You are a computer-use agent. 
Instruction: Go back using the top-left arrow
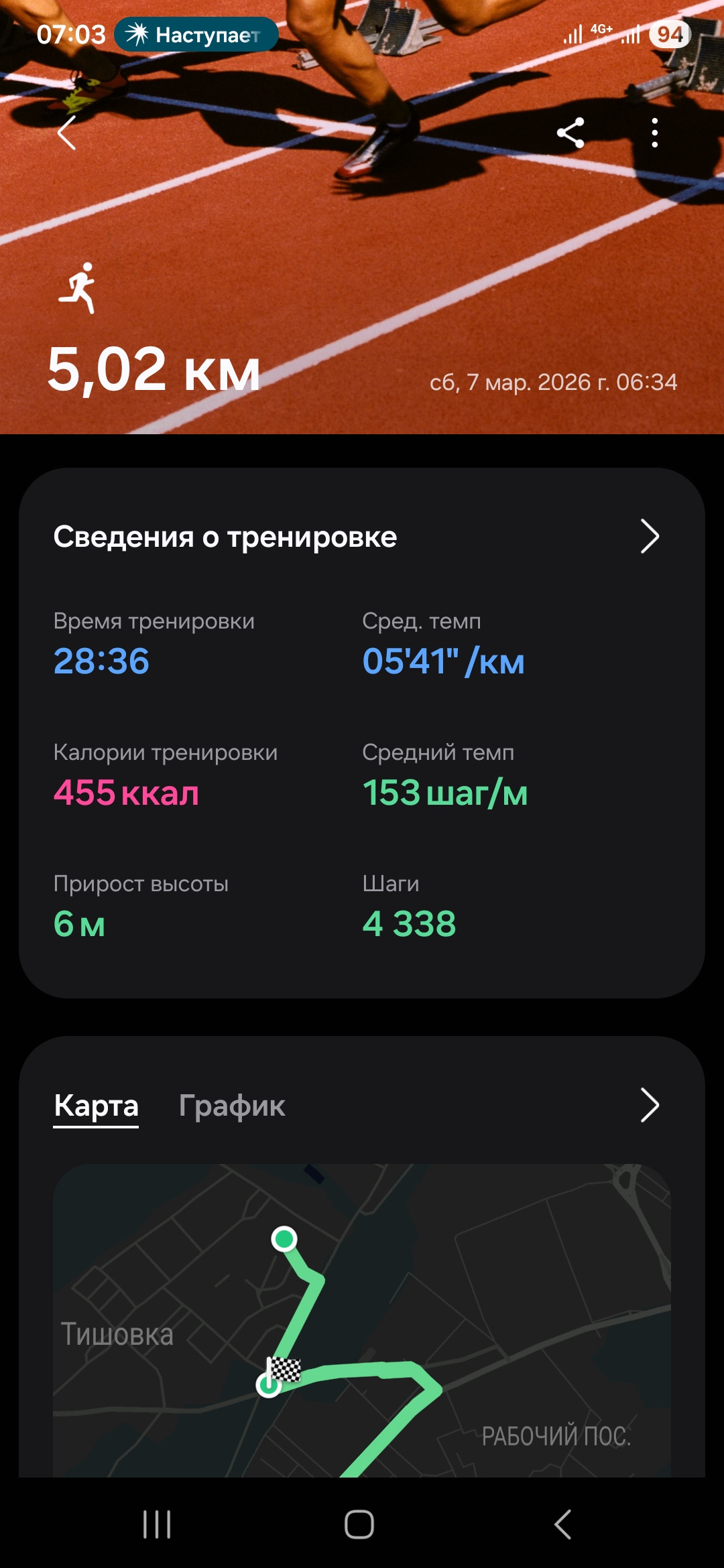66,133
